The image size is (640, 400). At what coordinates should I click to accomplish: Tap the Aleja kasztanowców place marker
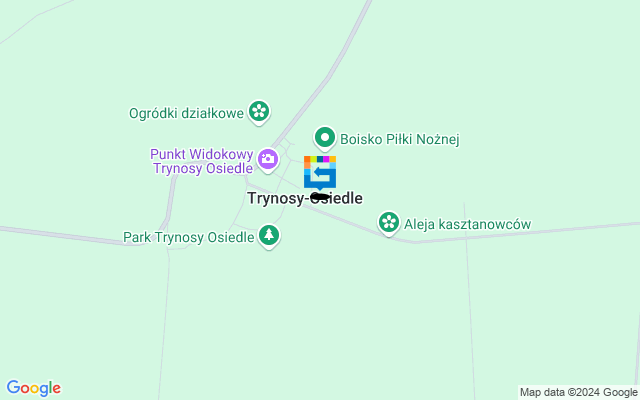[388, 222]
